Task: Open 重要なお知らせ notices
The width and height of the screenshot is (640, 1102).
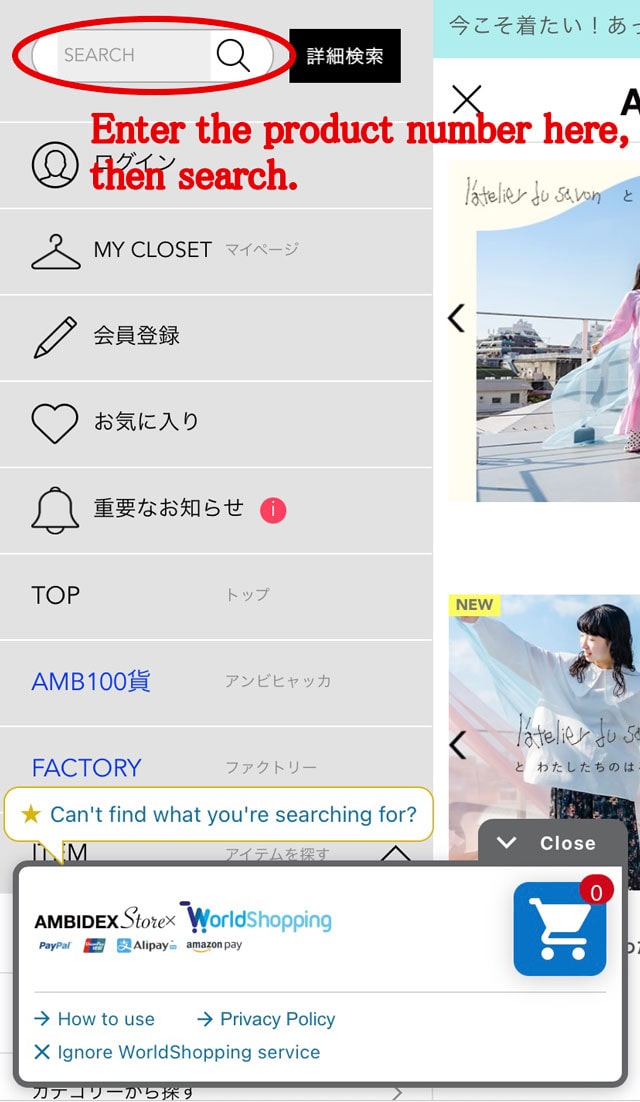Action: (x=216, y=510)
